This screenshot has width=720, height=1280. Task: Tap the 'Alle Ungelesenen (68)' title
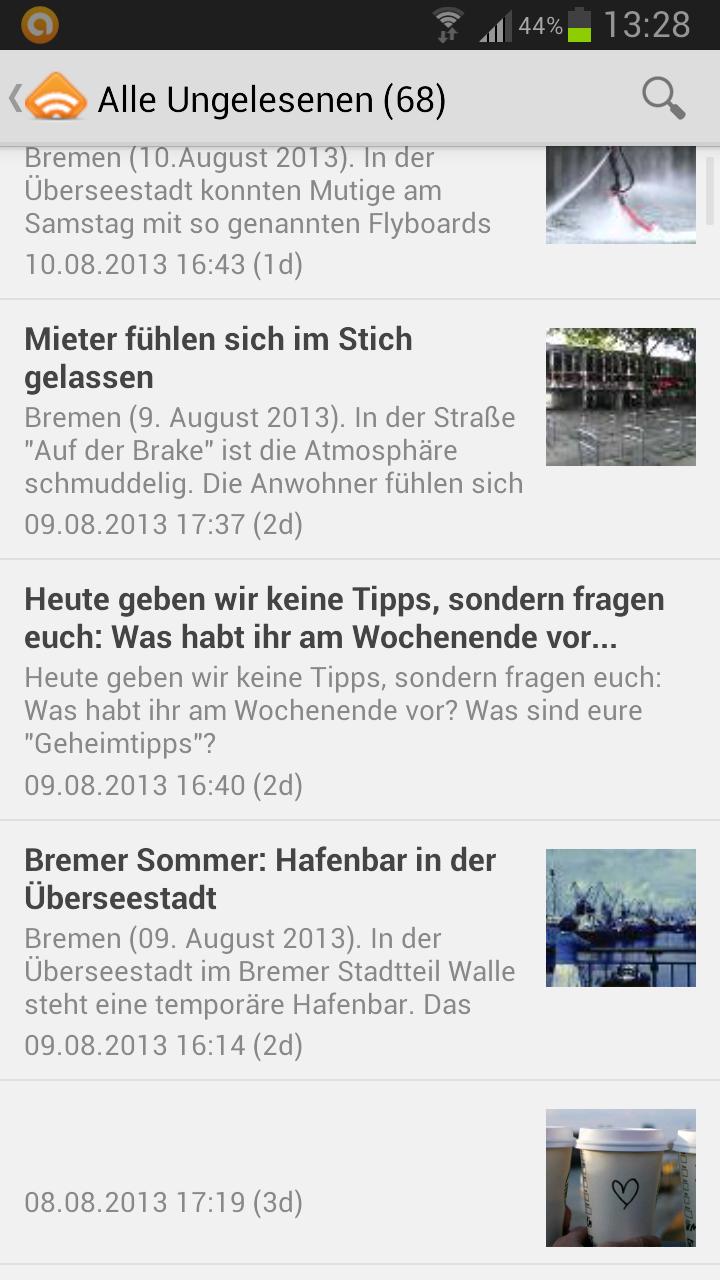(x=270, y=99)
